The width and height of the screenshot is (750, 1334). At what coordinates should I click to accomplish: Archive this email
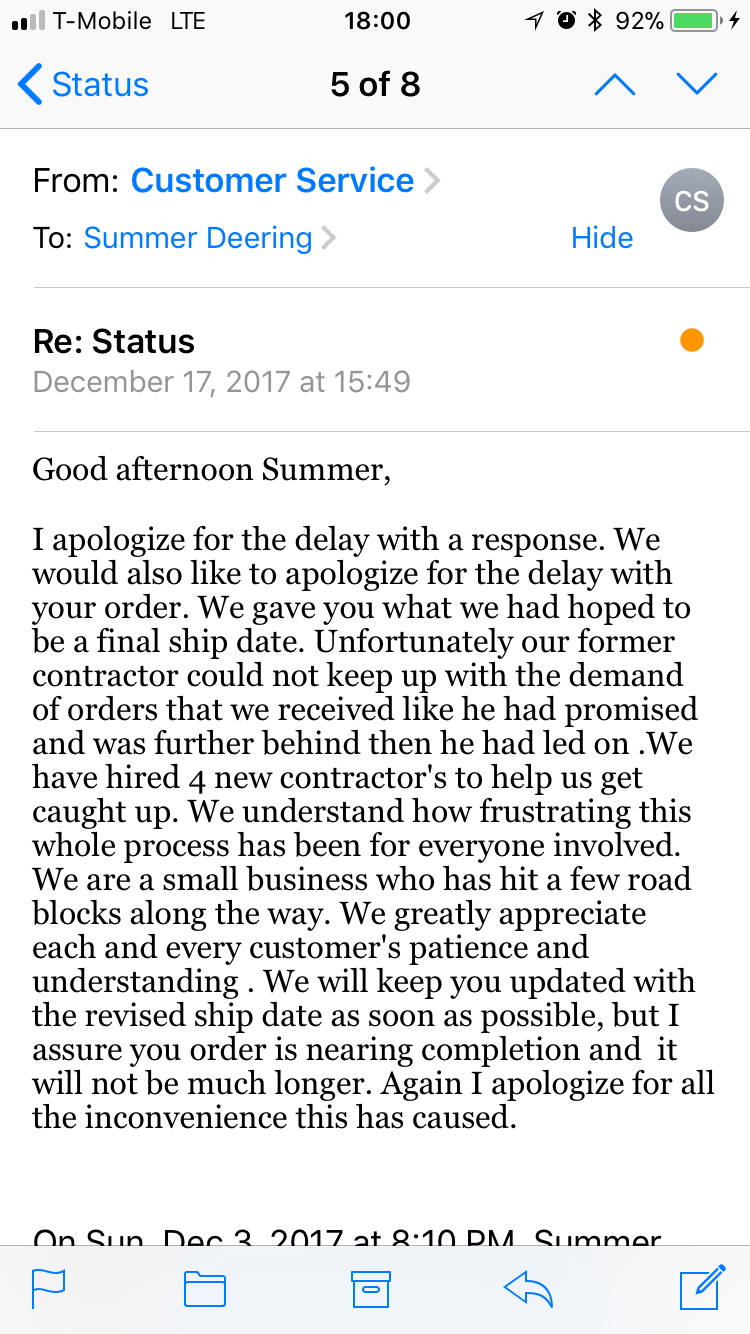(x=370, y=1289)
